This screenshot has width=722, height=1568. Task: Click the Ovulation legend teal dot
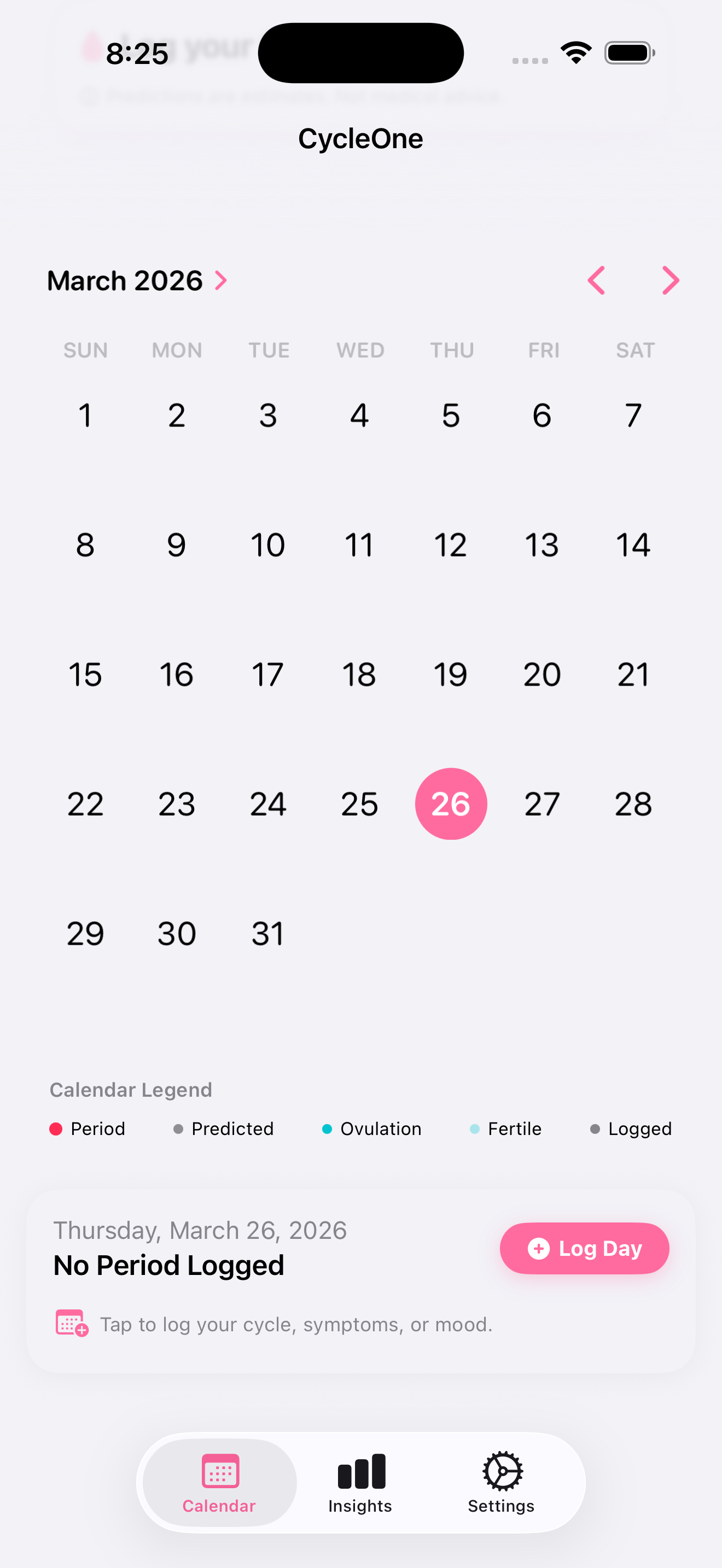tap(328, 1128)
